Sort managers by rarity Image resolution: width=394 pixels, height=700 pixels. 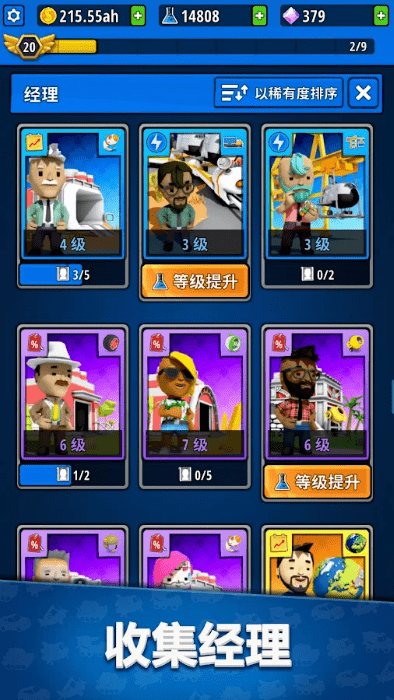[x=279, y=93]
